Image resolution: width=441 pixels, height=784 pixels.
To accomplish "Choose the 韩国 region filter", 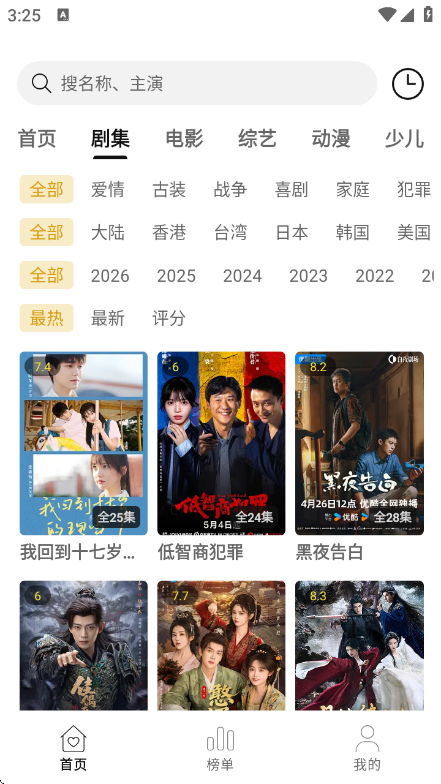I will pyautogui.click(x=352, y=232).
